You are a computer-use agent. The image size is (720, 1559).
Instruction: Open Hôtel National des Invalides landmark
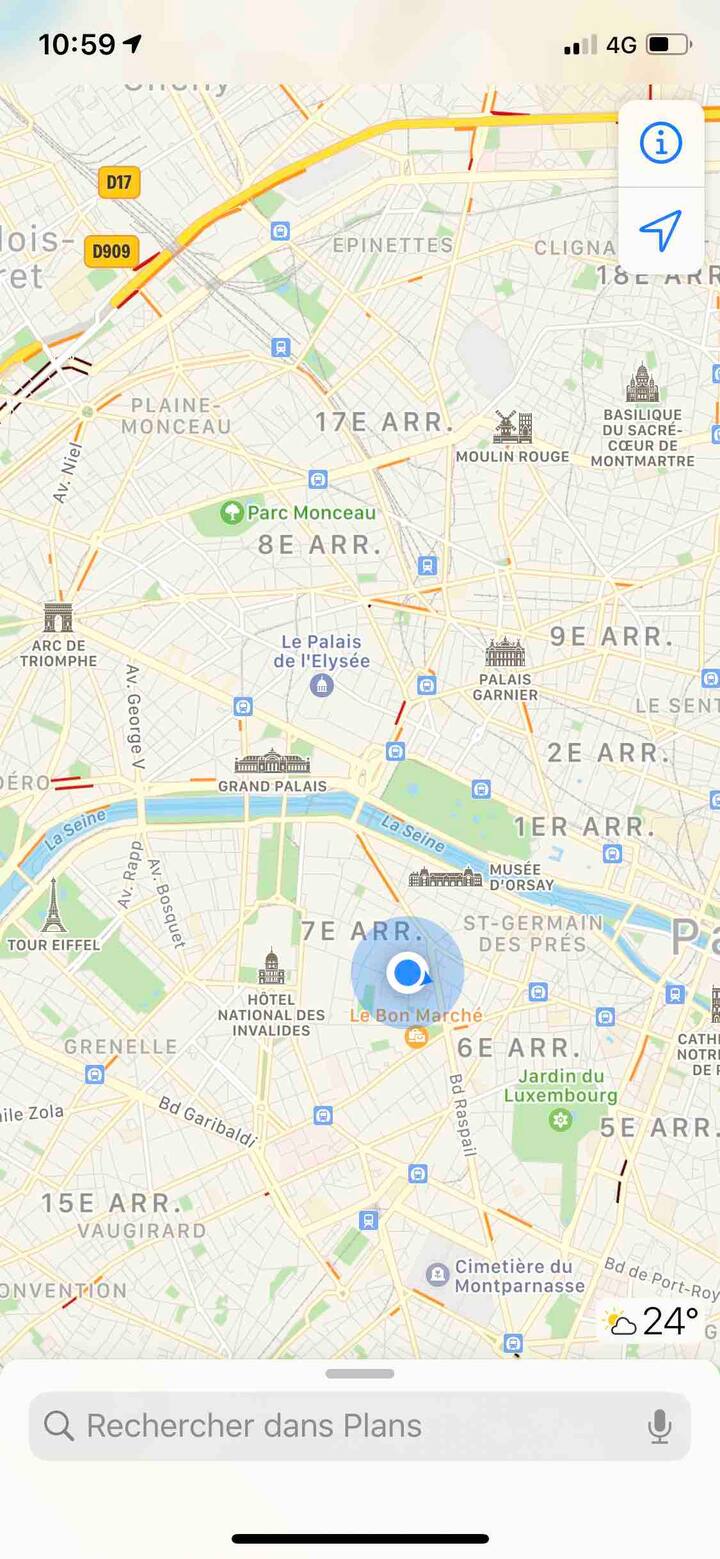pyautogui.click(x=271, y=968)
